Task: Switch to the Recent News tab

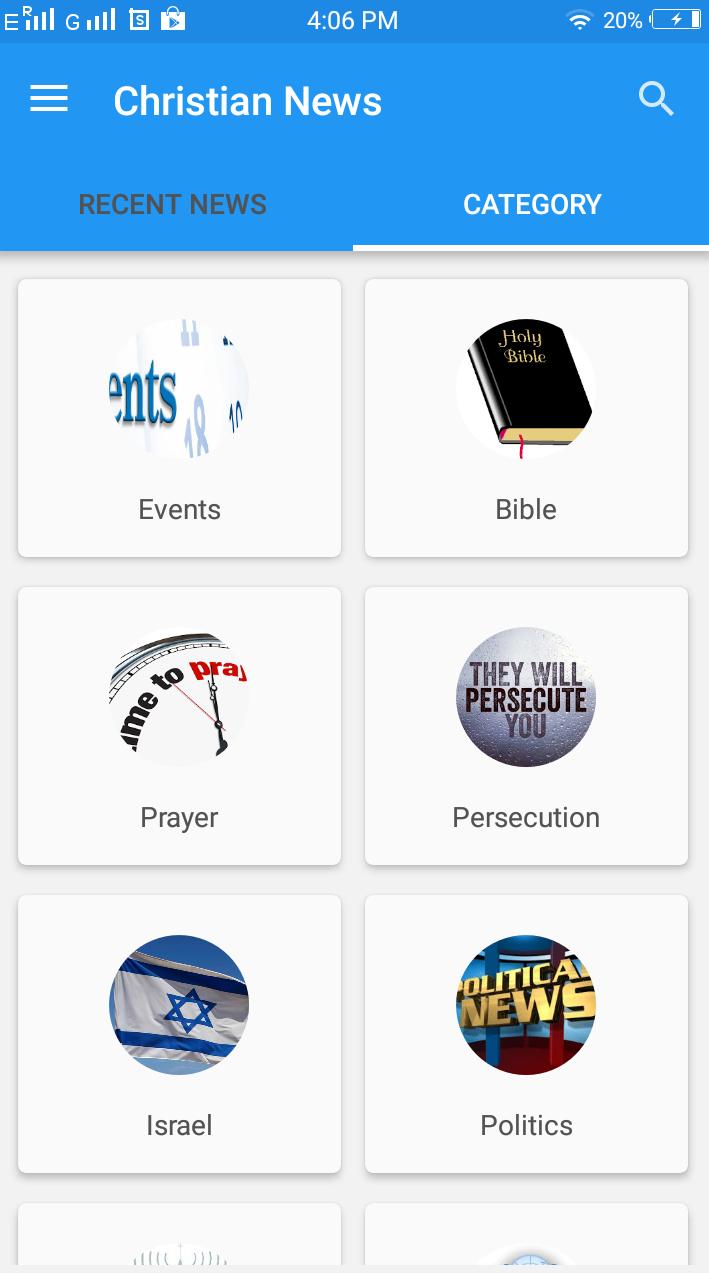Action: [173, 204]
